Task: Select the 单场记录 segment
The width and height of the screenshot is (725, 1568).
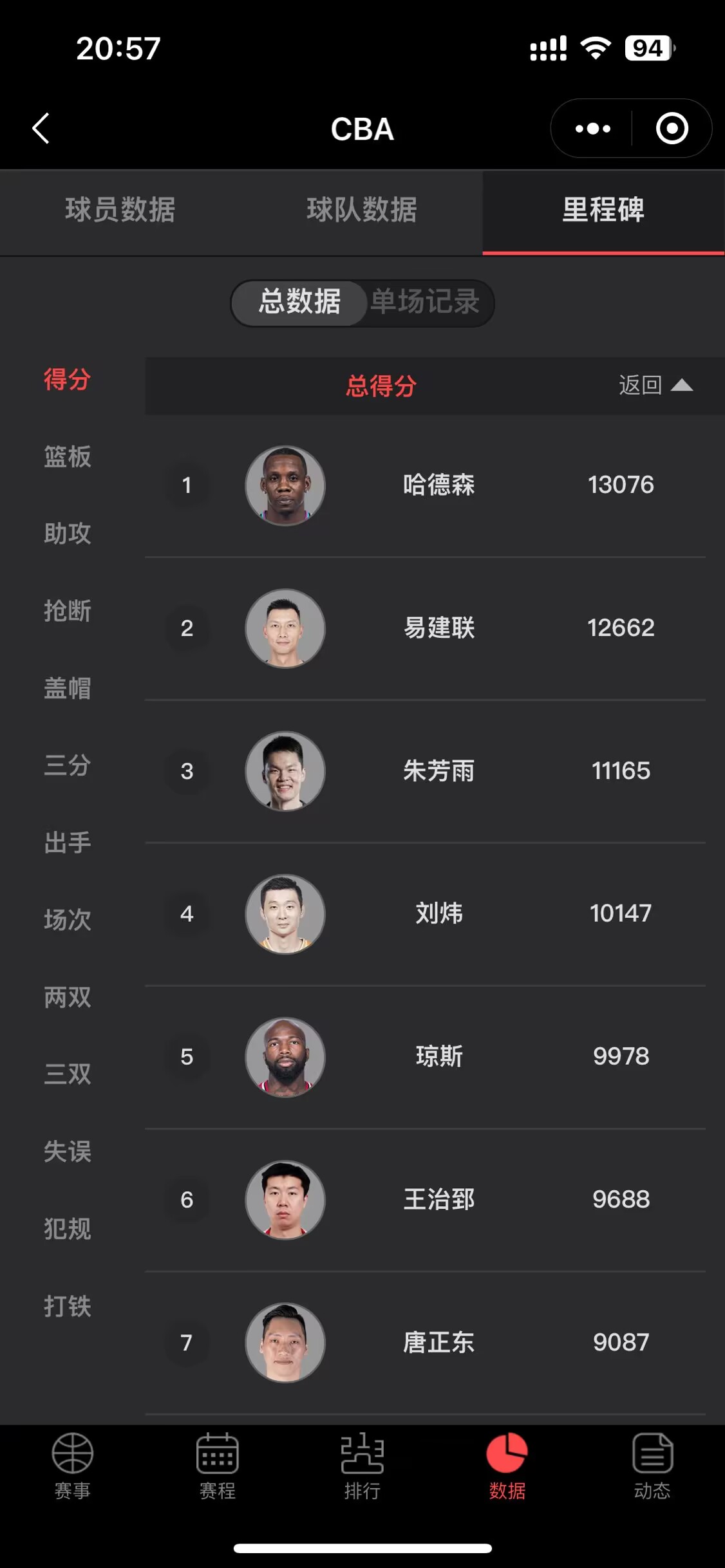Action: [x=426, y=302]
